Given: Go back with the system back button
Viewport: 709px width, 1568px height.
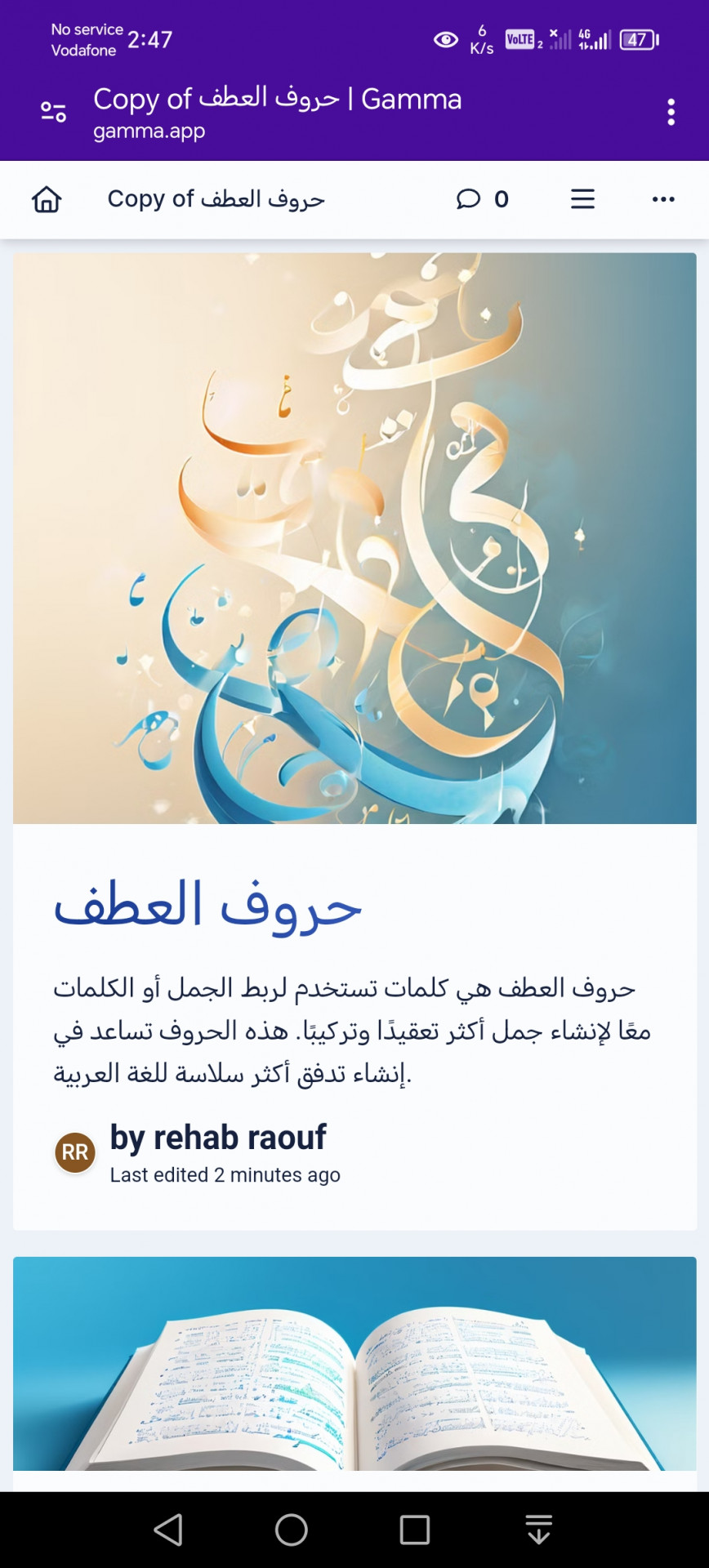Looking at the screenshot, I should tap(169, 1530).
